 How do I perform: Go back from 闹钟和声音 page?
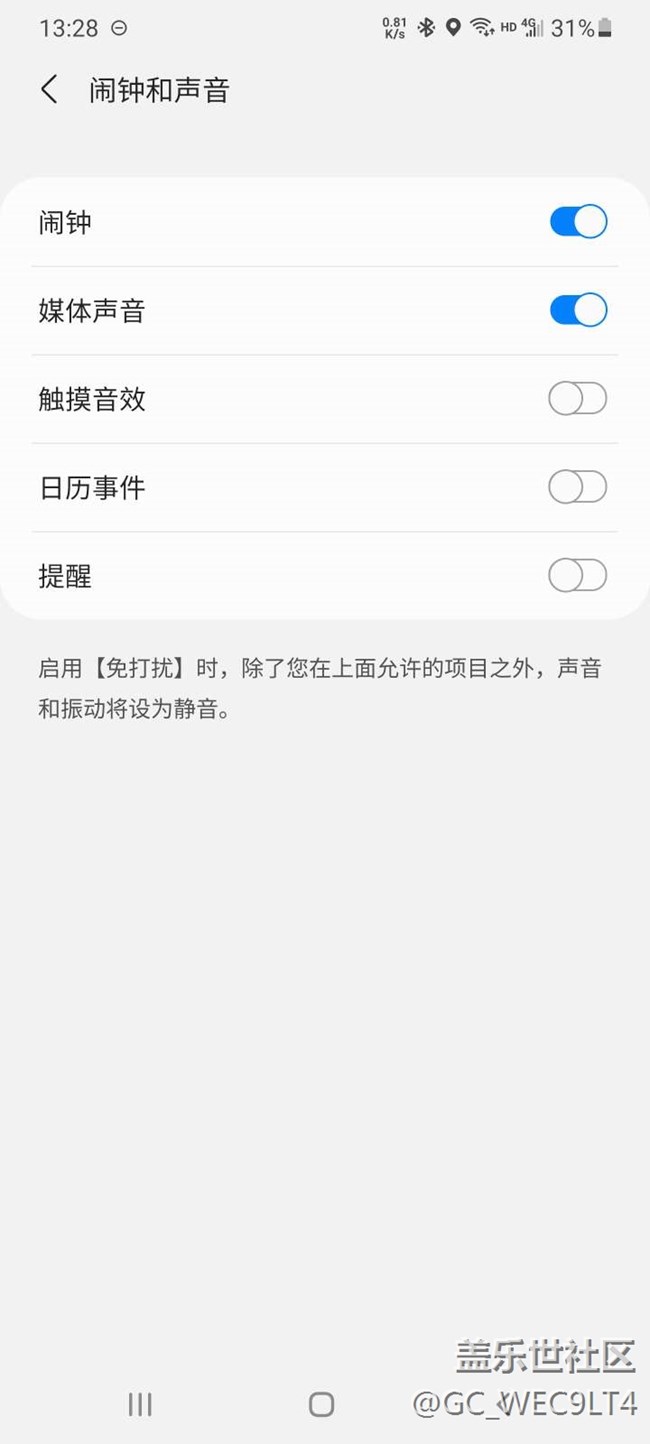tap(49, 90)
